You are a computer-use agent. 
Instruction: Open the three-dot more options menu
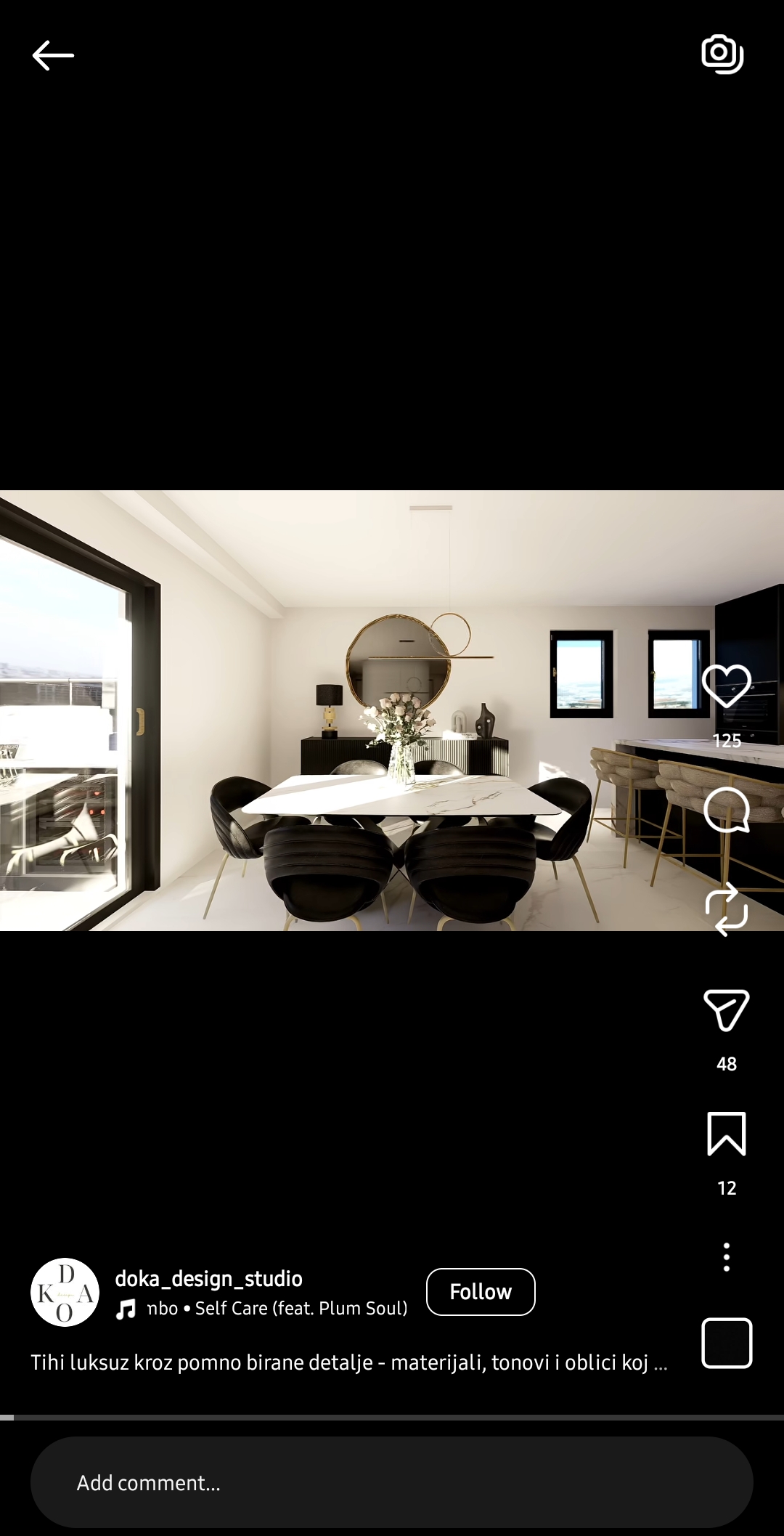point(726,1257)
